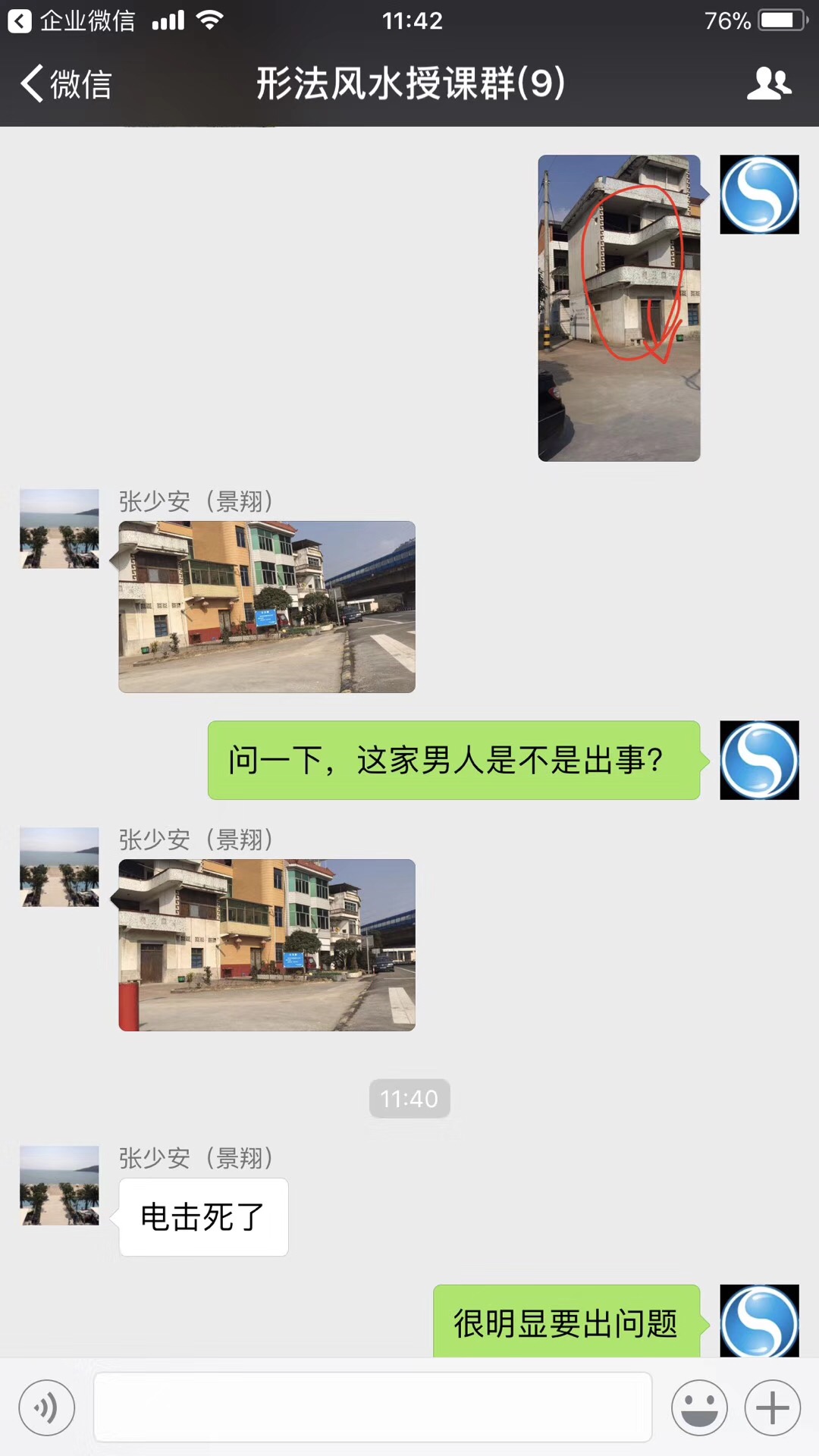Image resolution: width=819 pixels, height=1456 pixels.
Task: Open the group members info icon
Action: (769, 83)
